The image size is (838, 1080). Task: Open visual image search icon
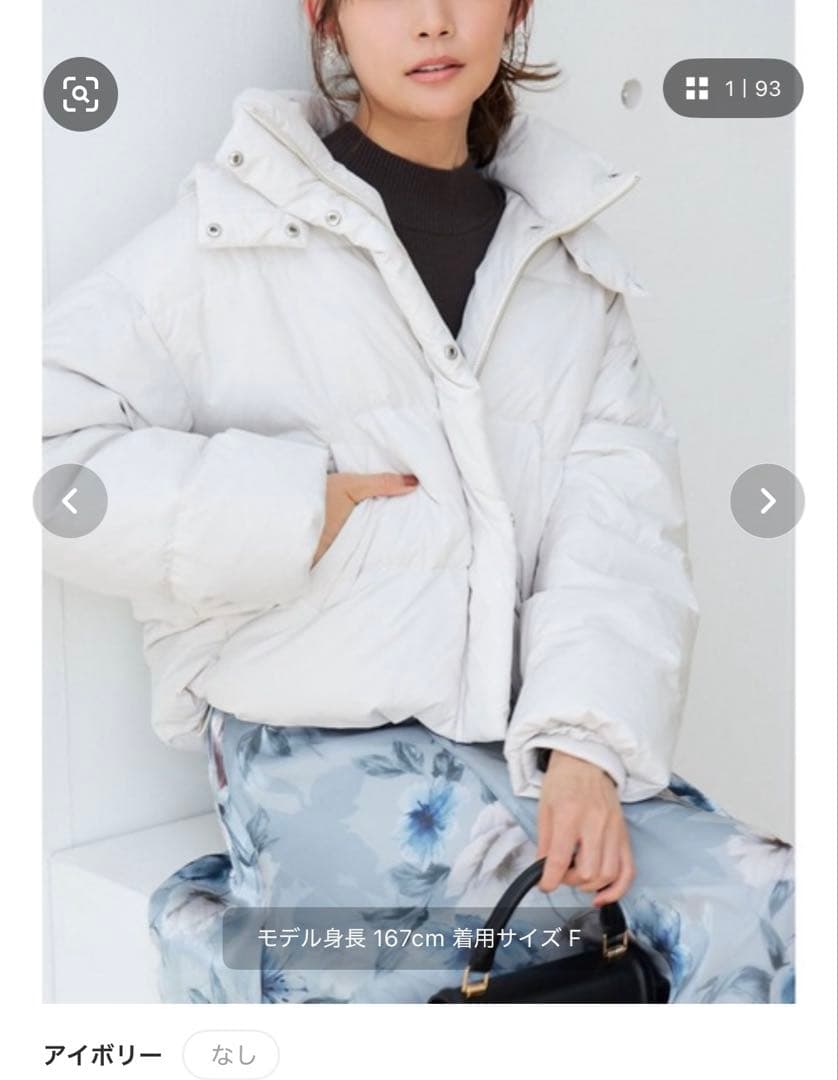pos(80,94)
